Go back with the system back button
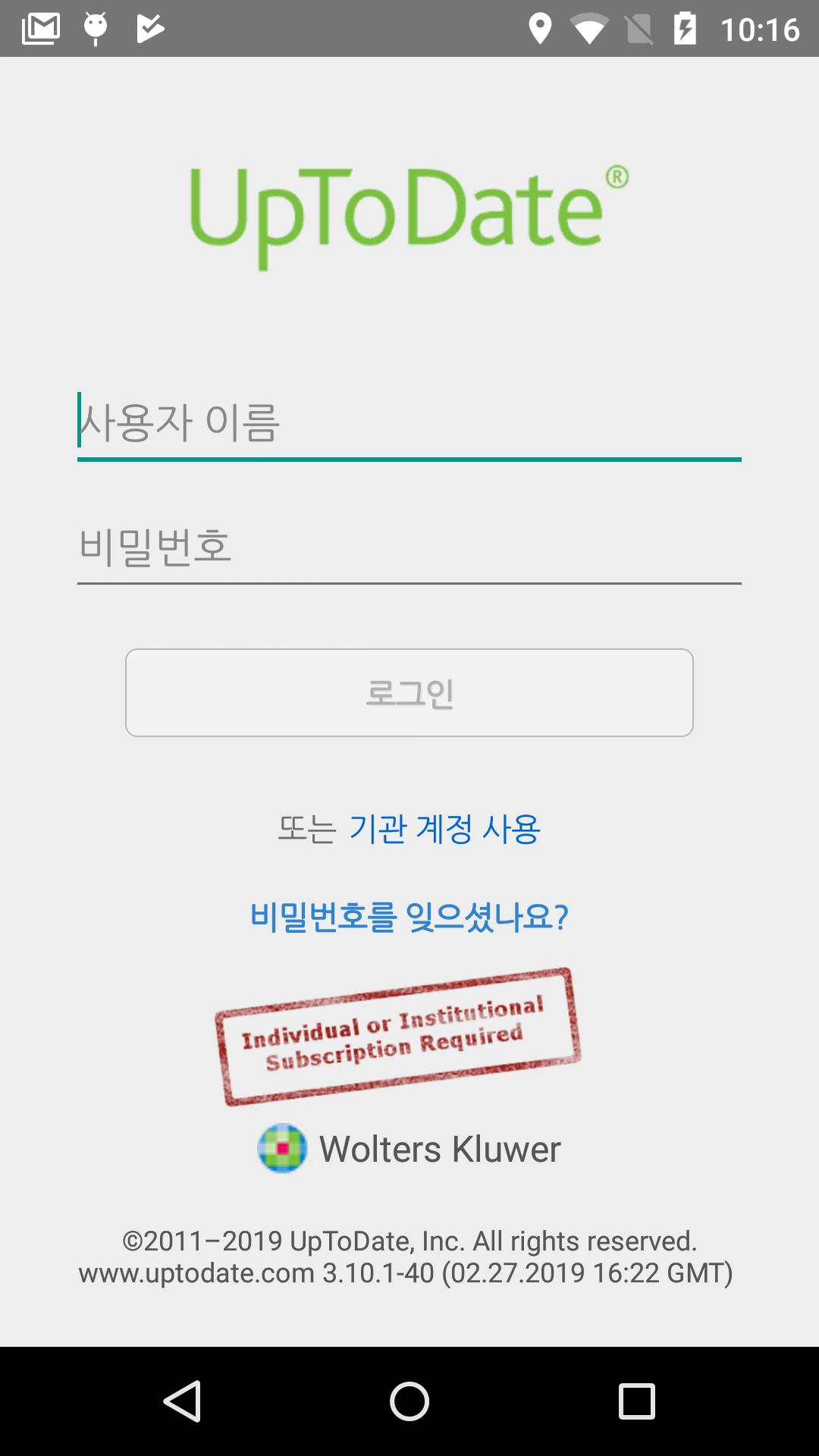Image resolution: width=819 pixels, height=1456 pixels. [x=182, y=1401]
